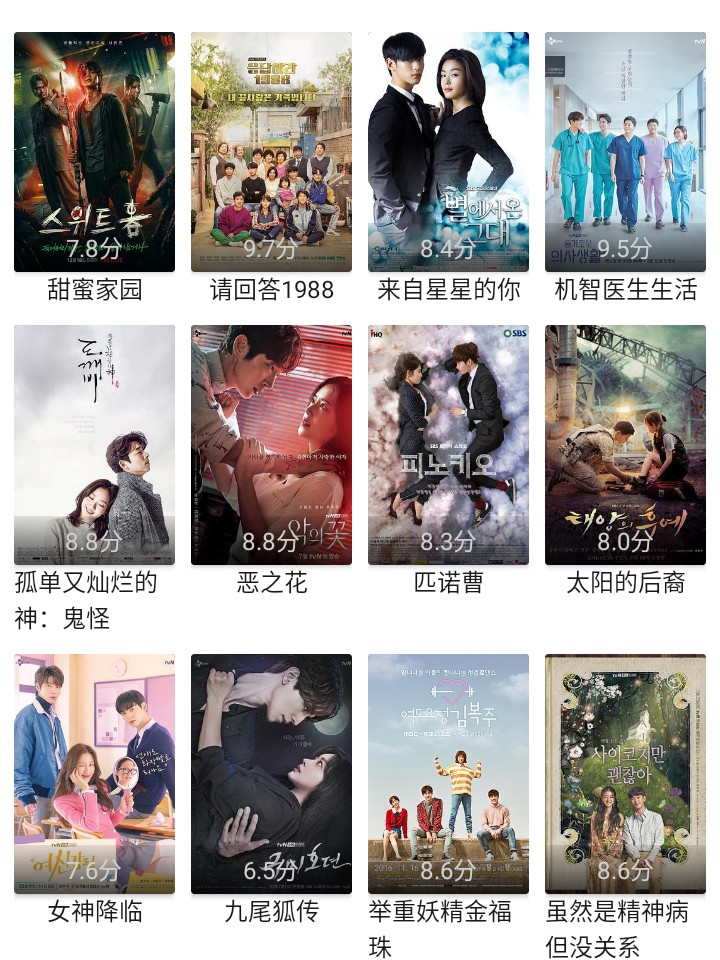Image resolution: width=720 pixels, height=960 pixels.
Task: Open the drama 甜蜜家园
Action: coord(94,152)
